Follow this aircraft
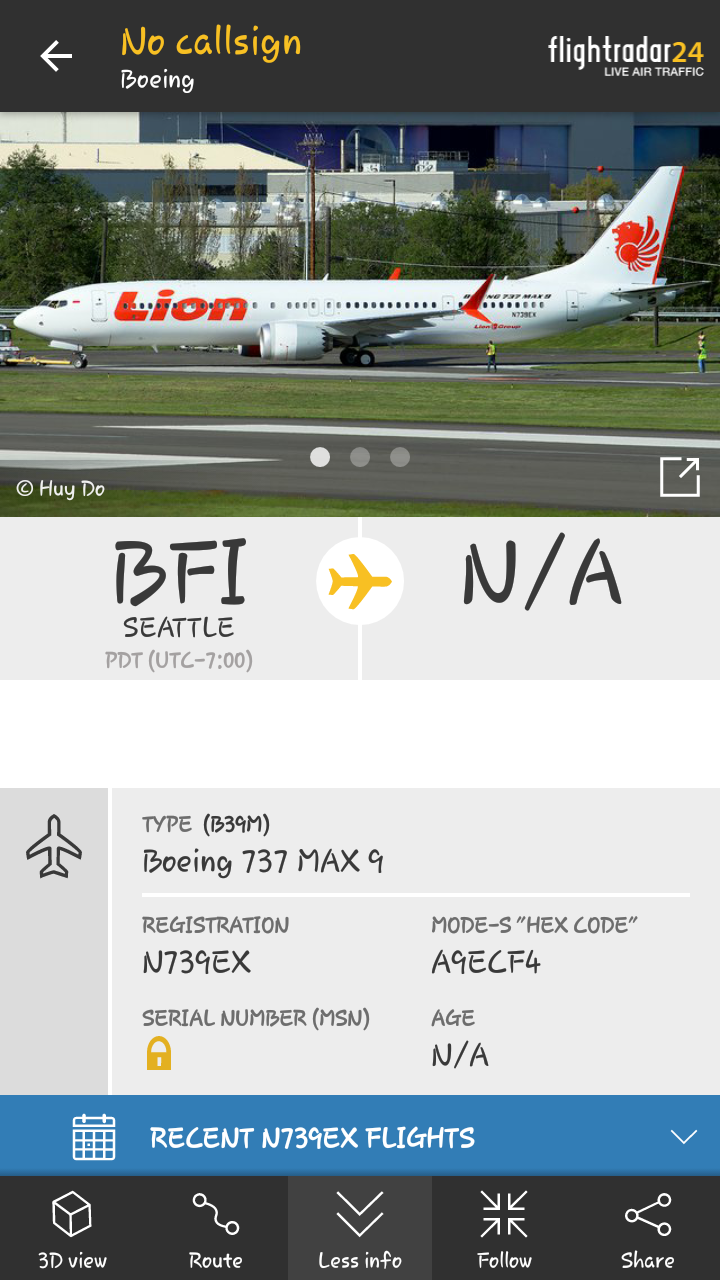The height and width of the screenshot is (1280, 720). [x=504, y=1228]
